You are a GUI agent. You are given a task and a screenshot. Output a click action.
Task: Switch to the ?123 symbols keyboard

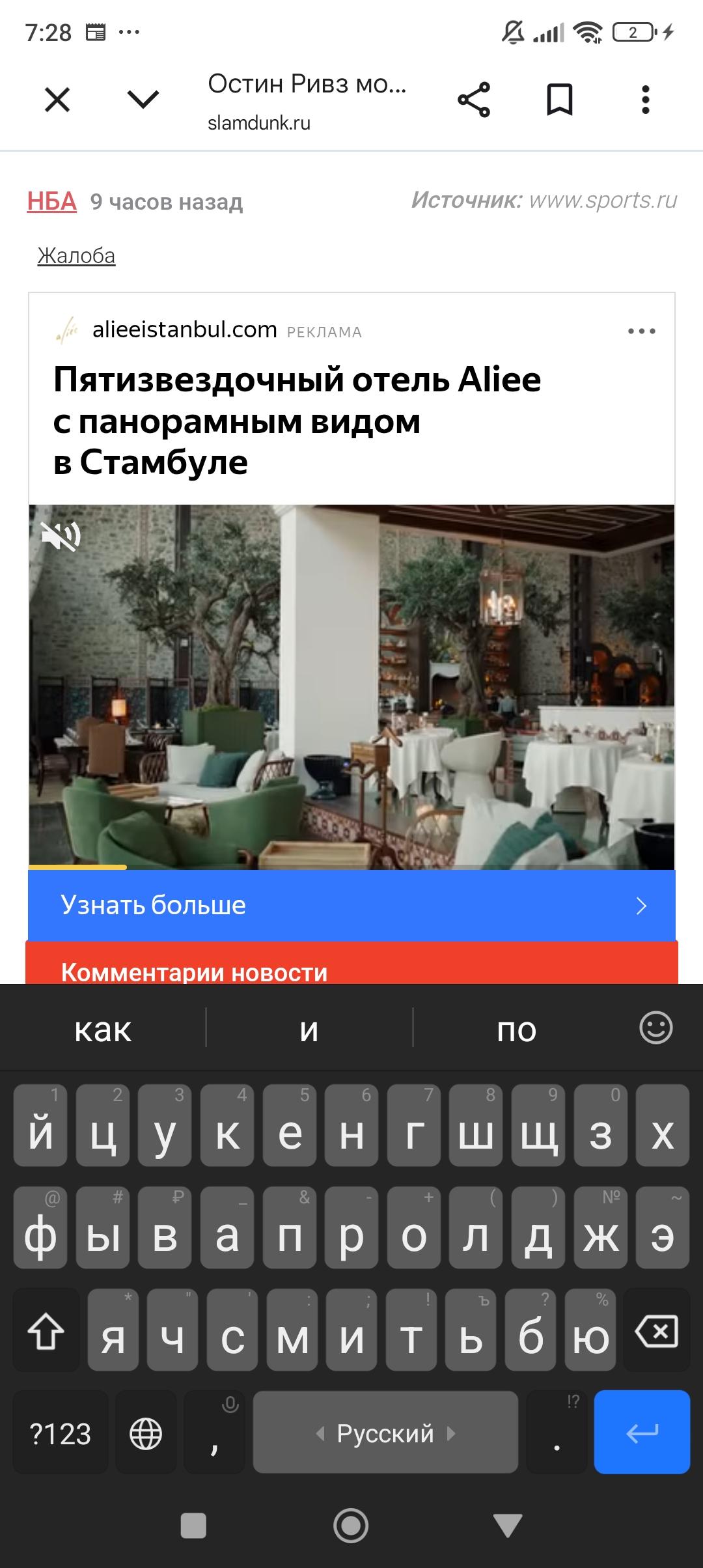(x=61, y=1434)
